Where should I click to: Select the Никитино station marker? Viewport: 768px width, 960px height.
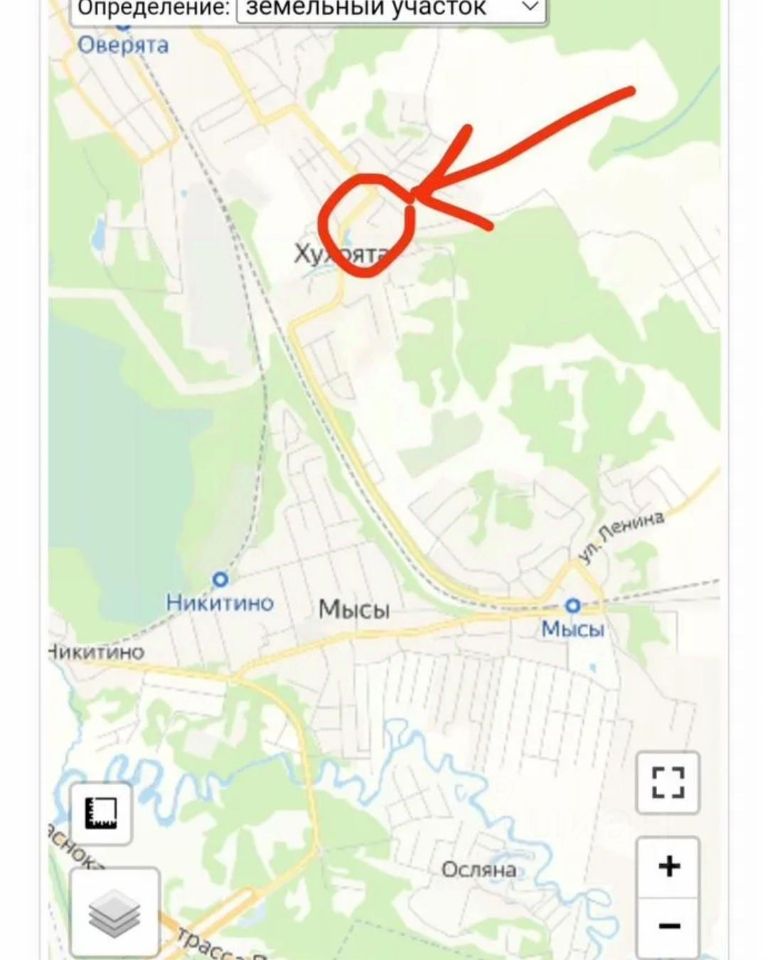(220, 579)
